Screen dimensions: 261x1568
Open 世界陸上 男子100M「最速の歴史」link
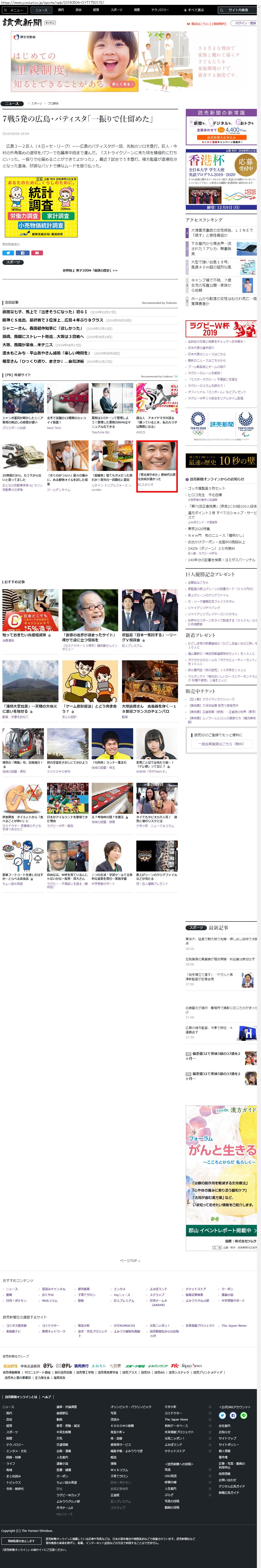coord(90,270)
